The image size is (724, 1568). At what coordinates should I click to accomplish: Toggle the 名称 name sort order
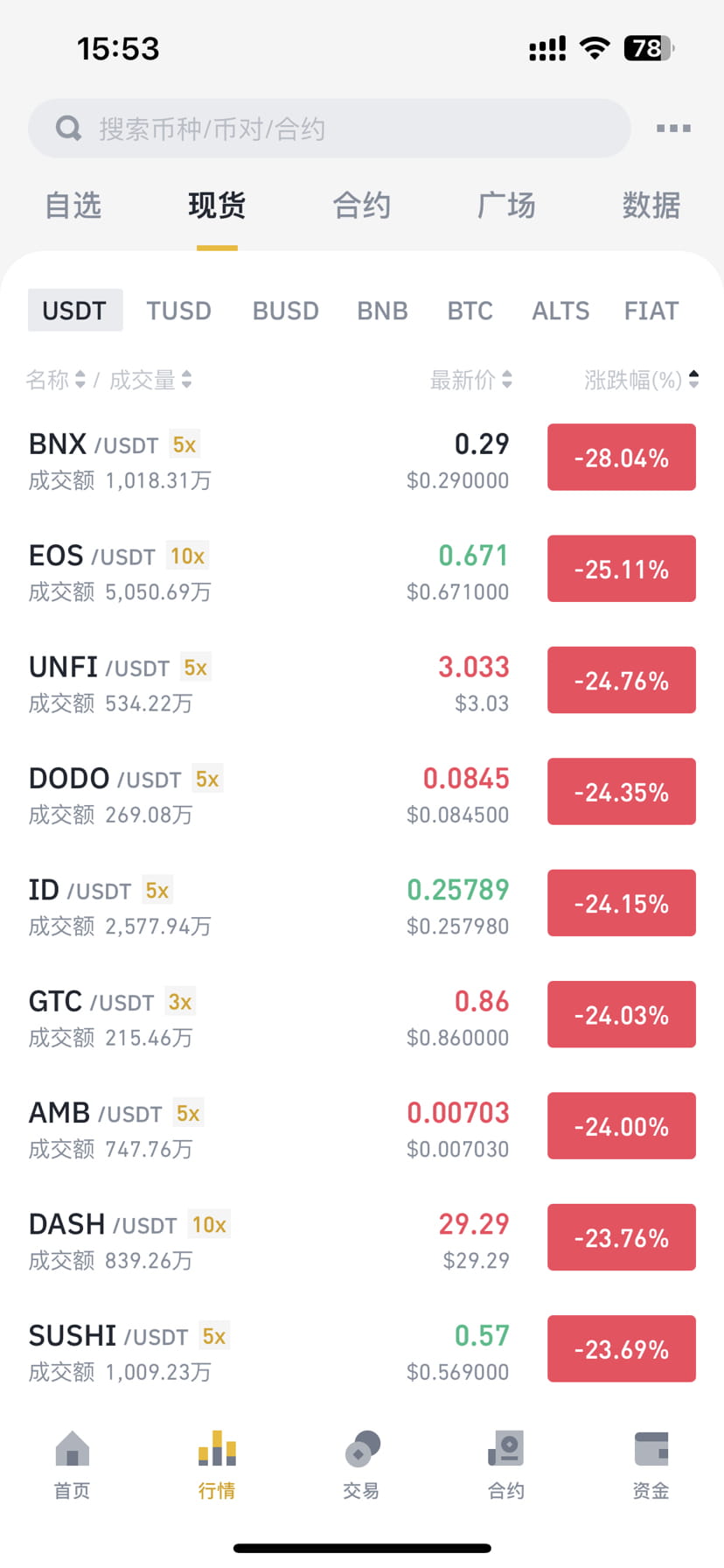(55, 380)
